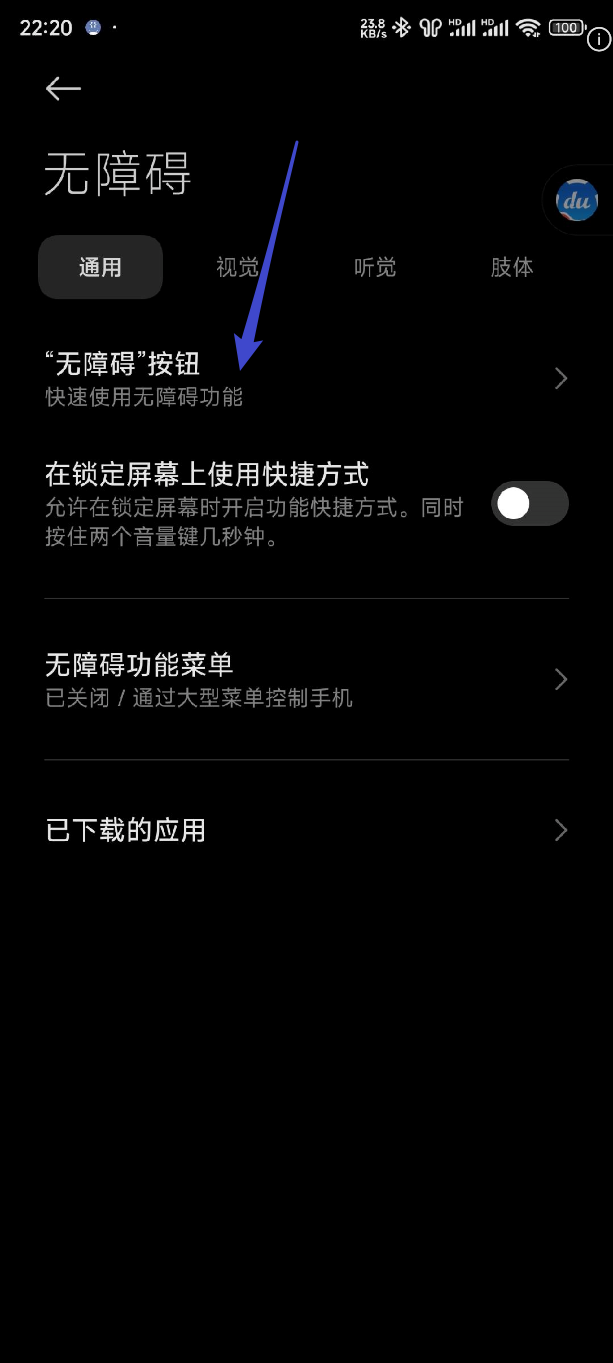
Task: Toggle 在锁定屏幕上使用快捷方式 switch
Action: click(529, 504)
